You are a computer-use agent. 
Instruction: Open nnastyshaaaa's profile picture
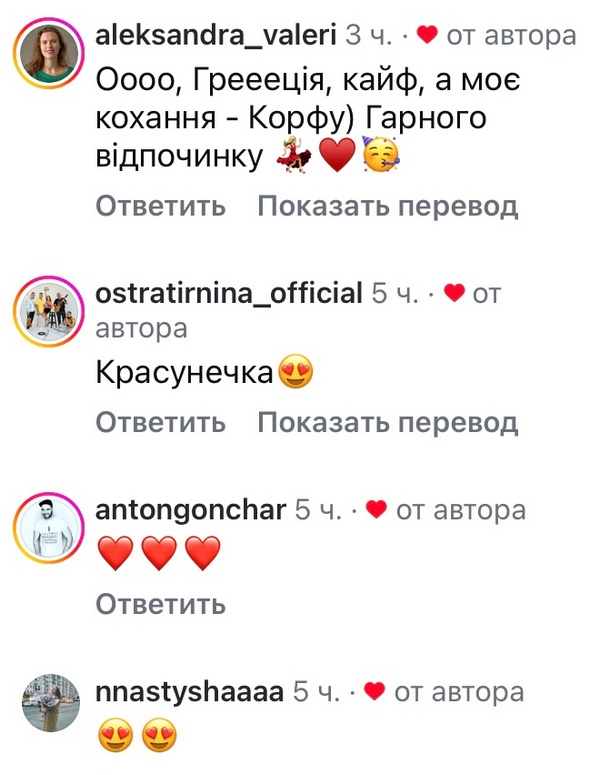point(47,706)
